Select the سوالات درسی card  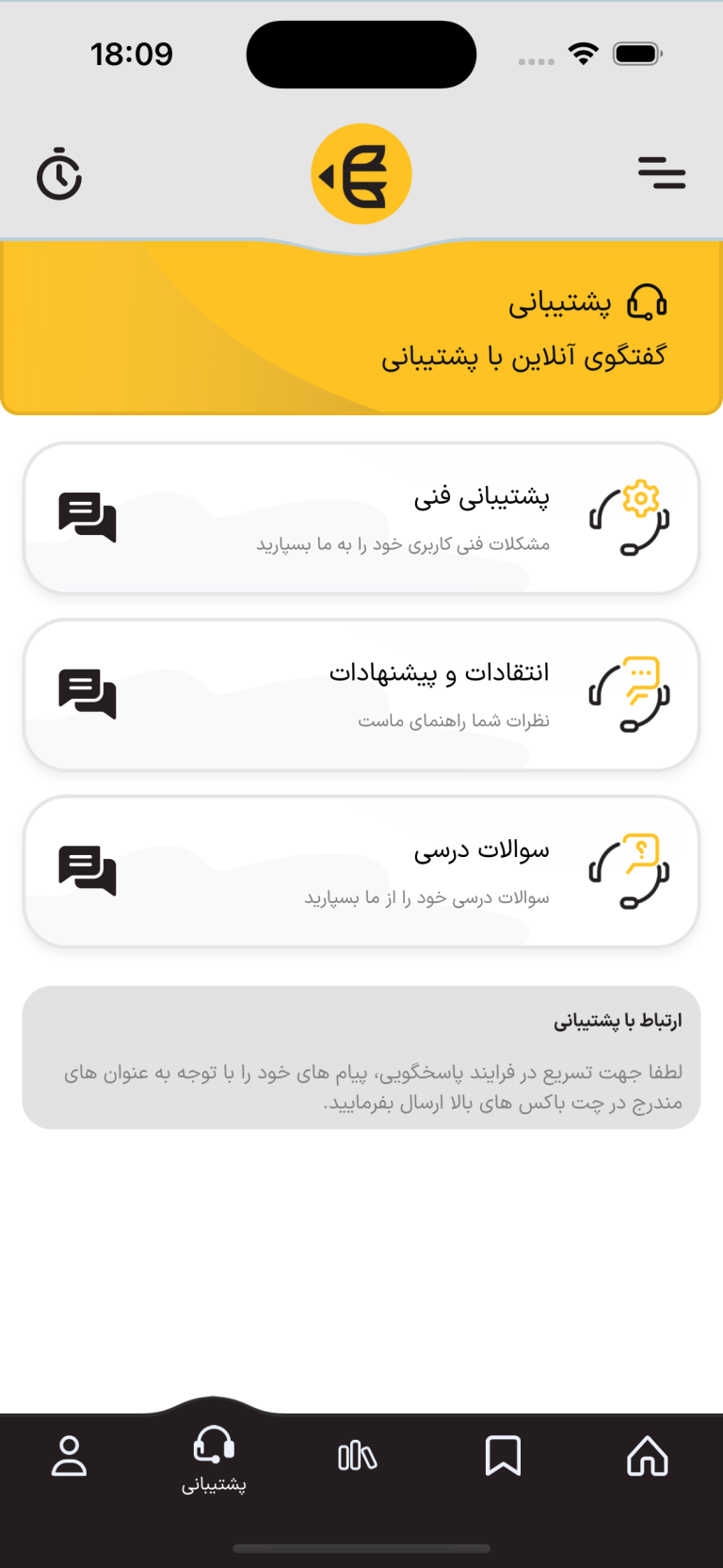(x=361, y=870)
